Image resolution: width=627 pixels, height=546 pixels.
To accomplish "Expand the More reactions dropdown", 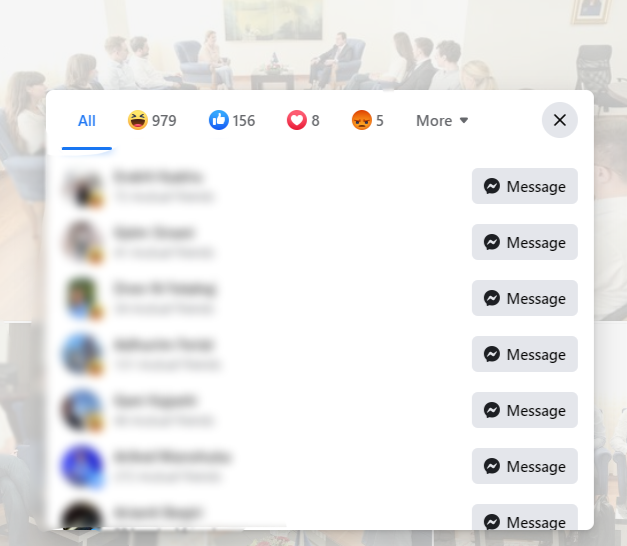I will click(442, 121).
